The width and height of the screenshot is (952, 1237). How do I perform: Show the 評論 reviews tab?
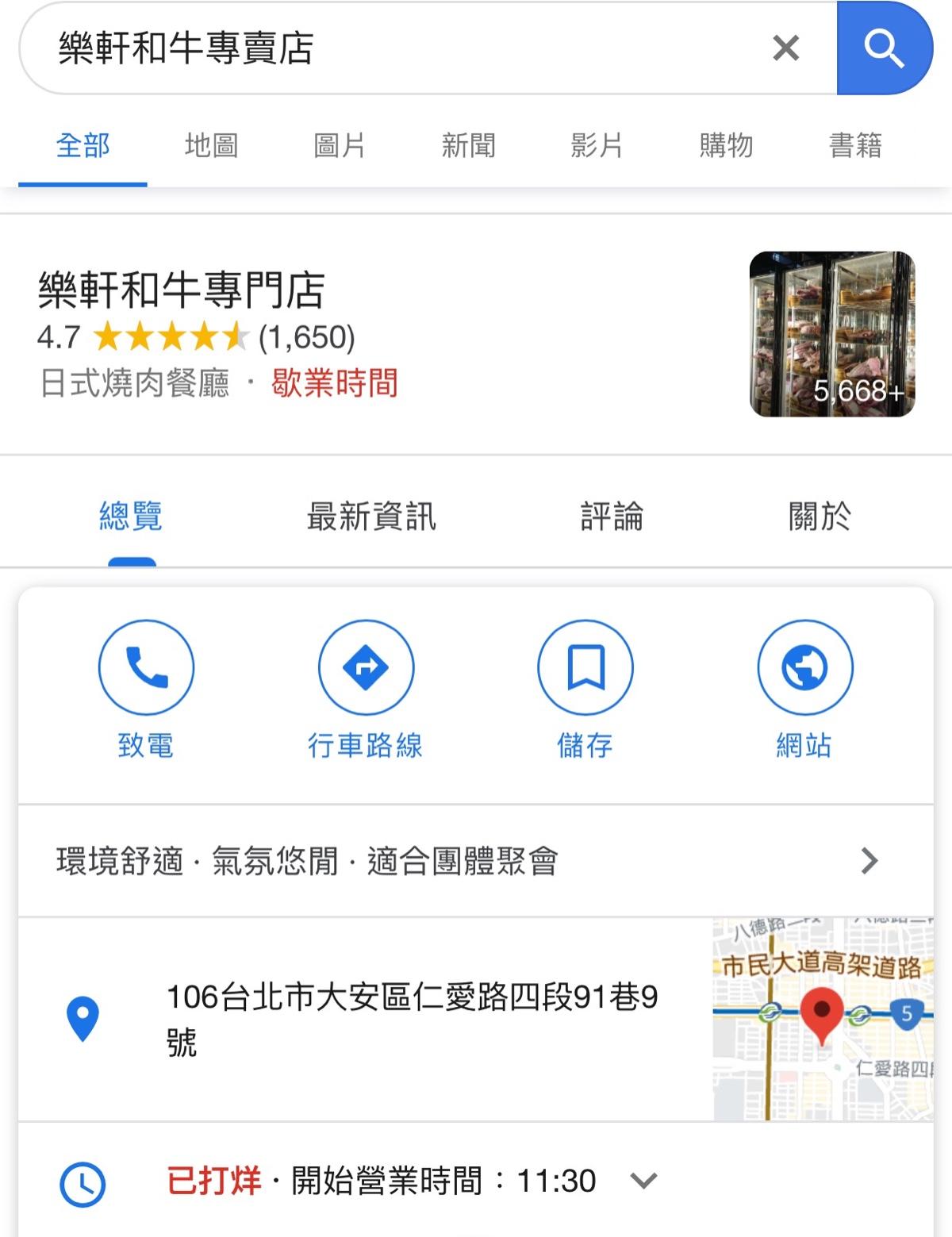[612, 517]
